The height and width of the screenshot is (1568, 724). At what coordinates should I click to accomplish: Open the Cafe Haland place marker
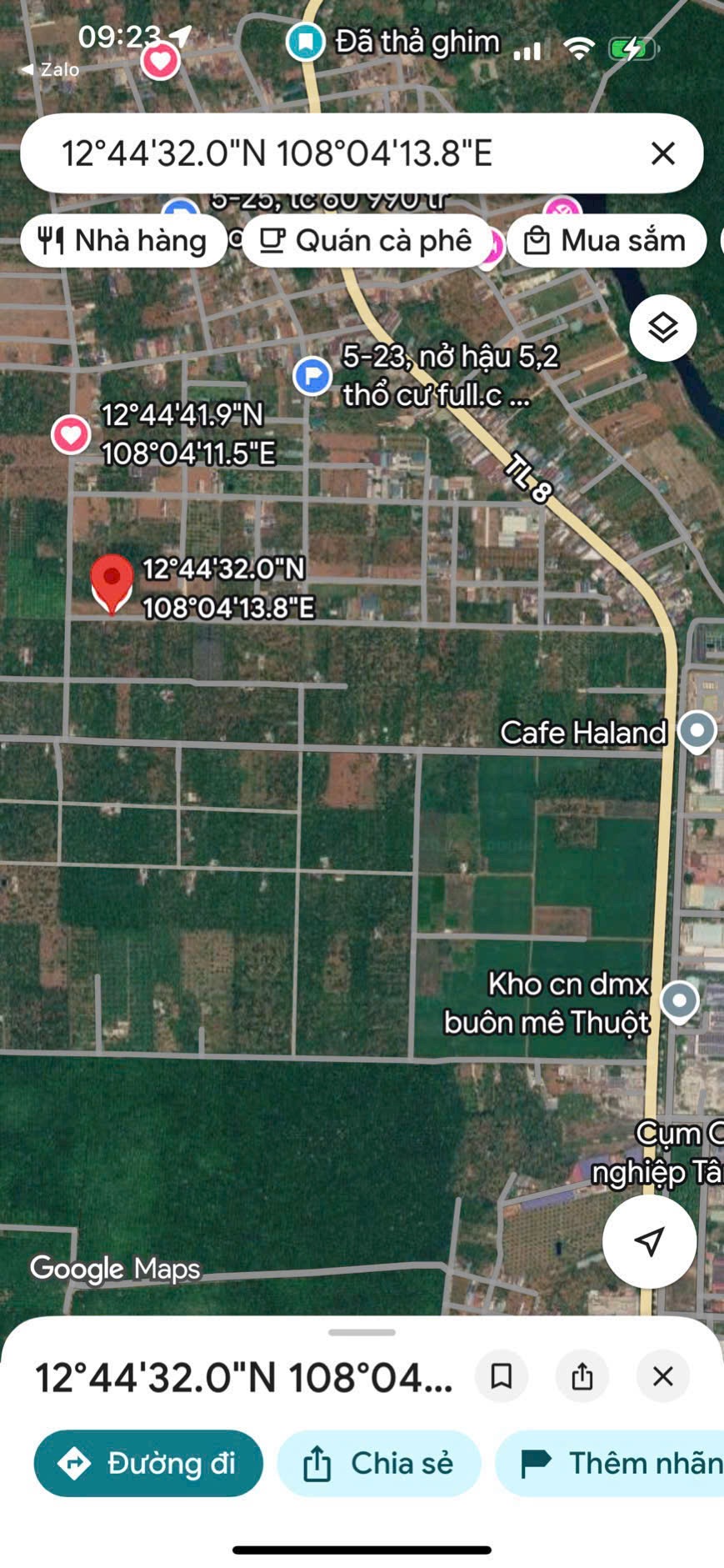click(x=697, y=732)
